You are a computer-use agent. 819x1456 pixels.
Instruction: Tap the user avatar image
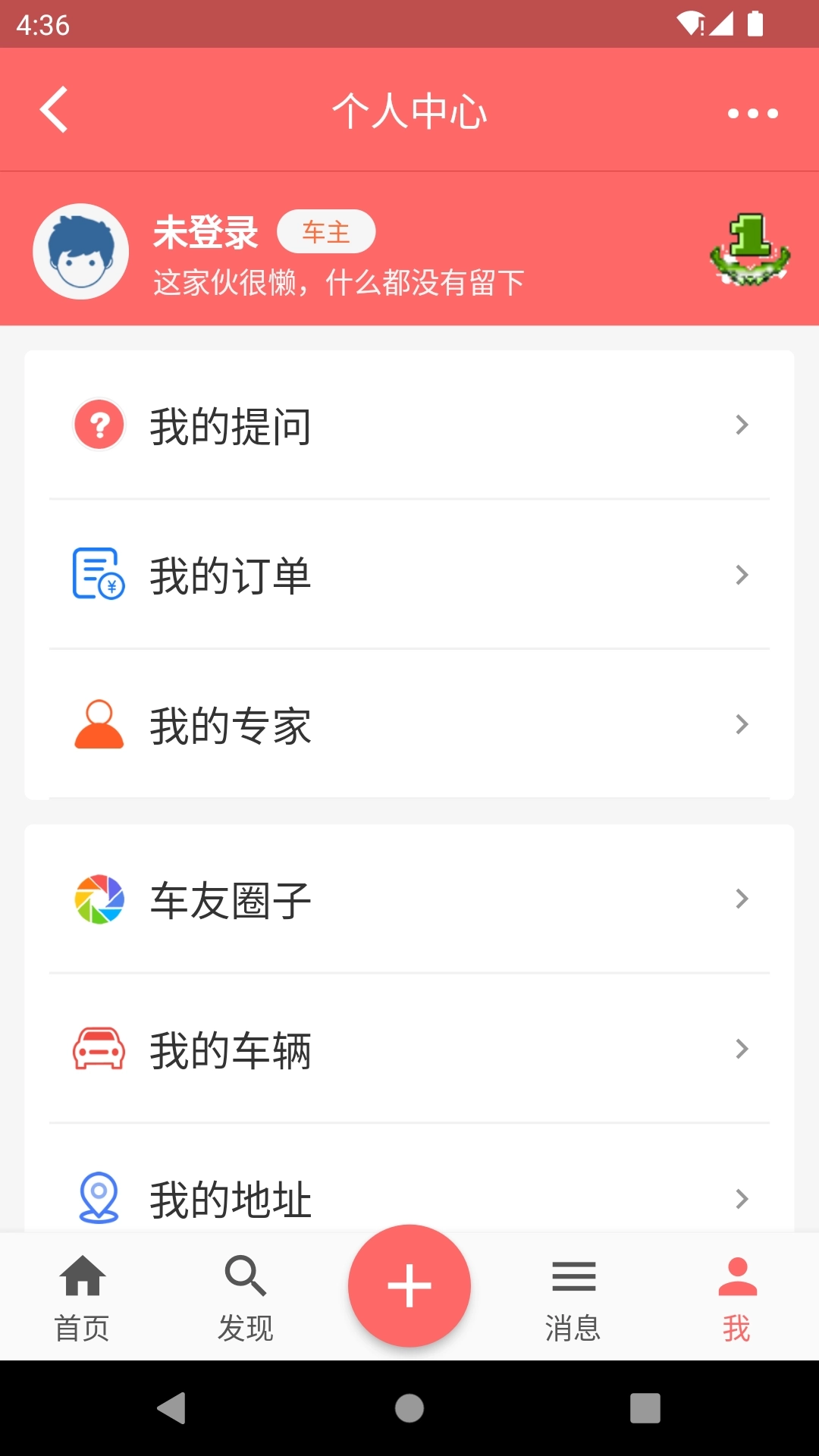80,250
